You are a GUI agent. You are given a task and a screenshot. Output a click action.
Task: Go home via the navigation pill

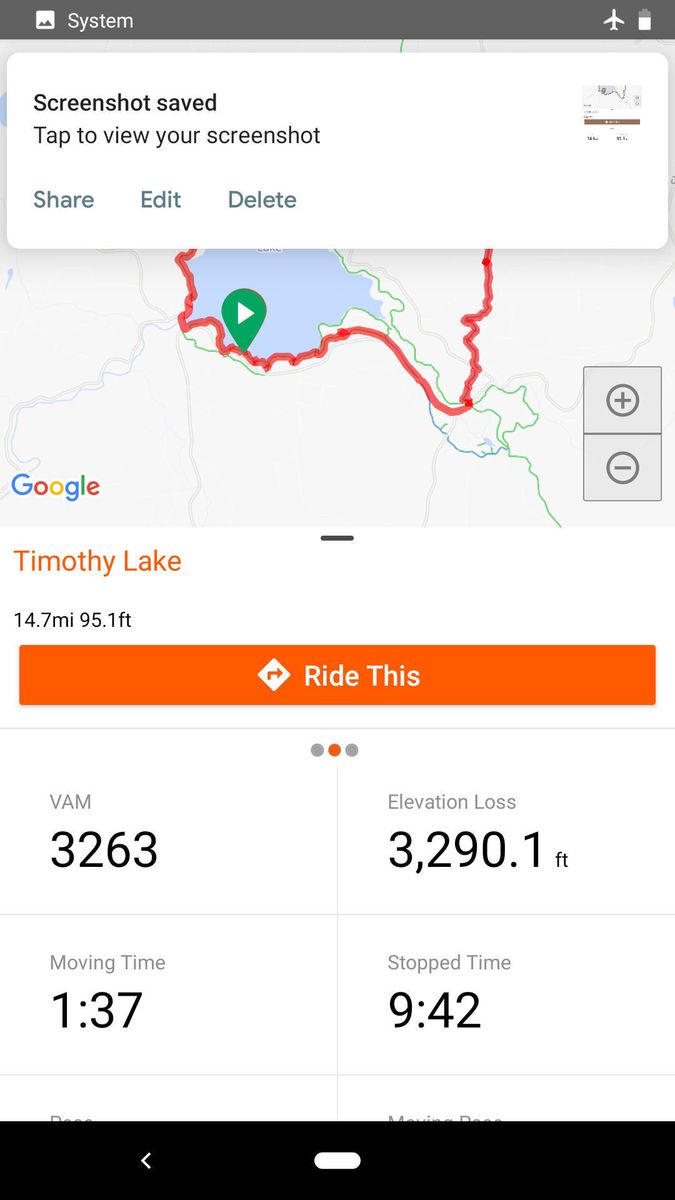coord(337,1160)
